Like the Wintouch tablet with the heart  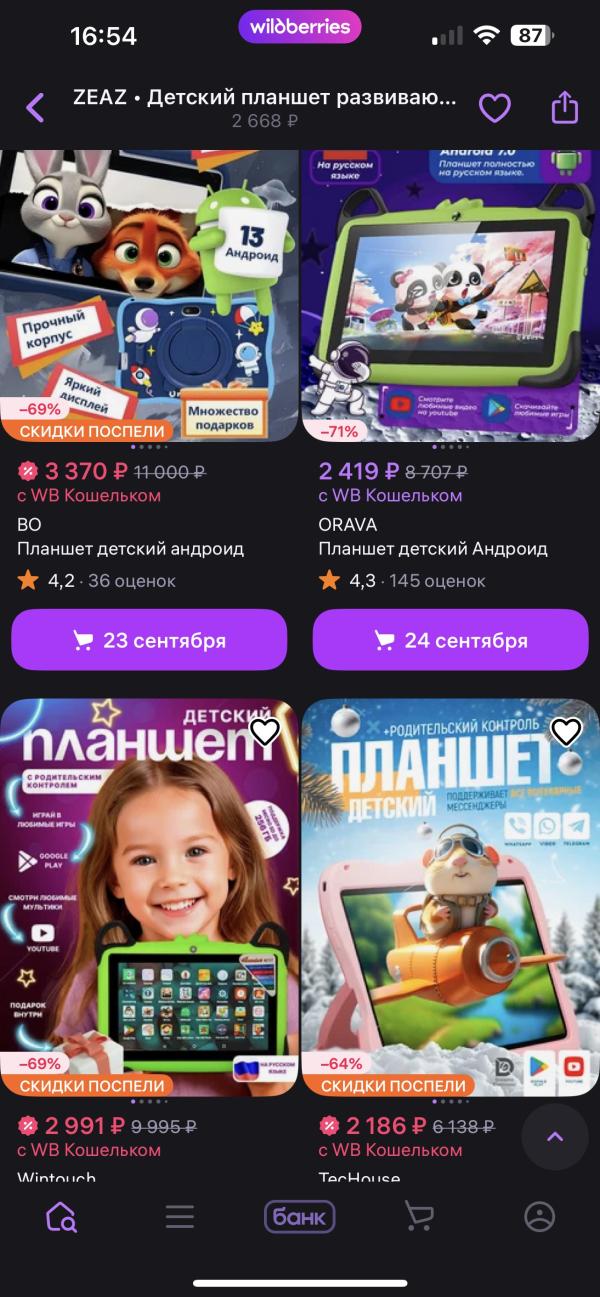265,732
